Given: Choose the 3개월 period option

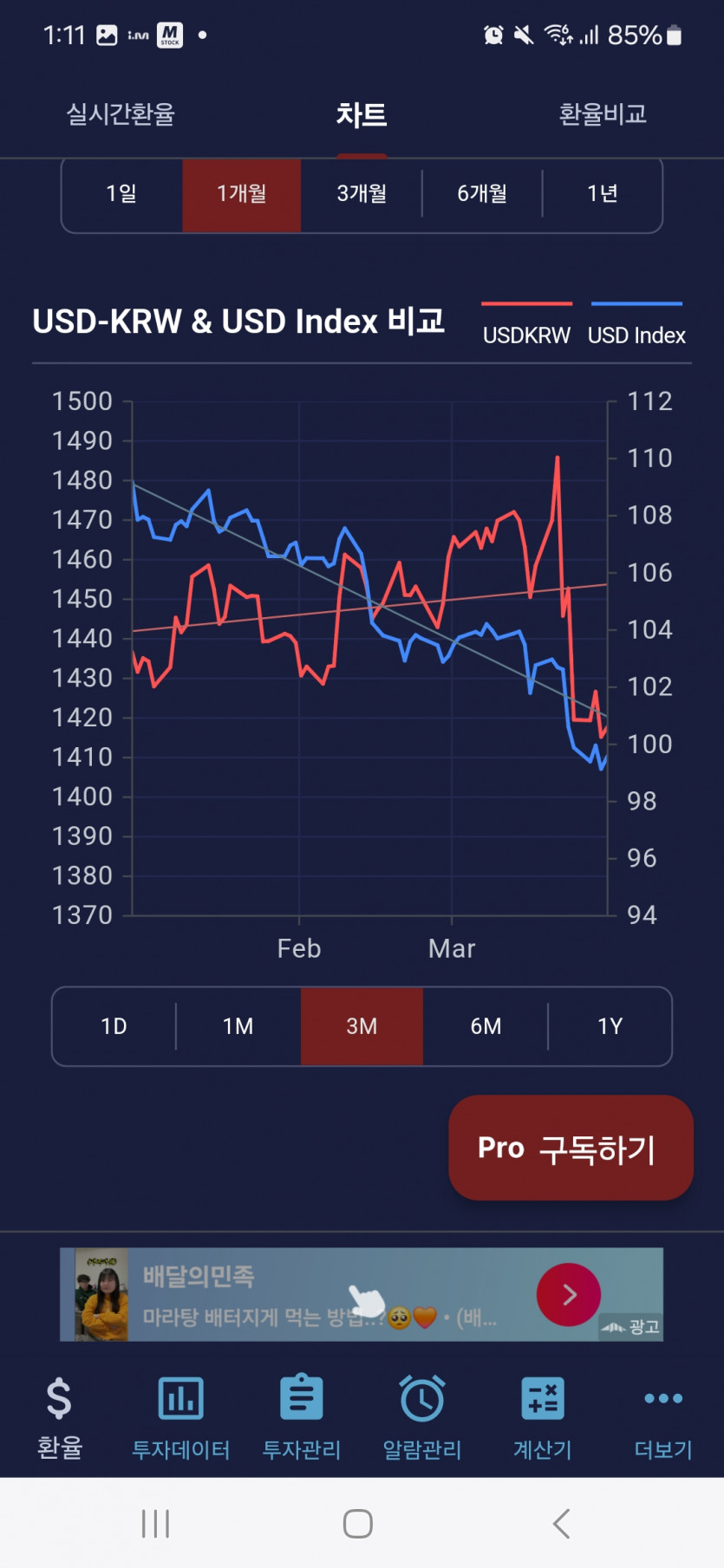Looking at the screenshot, I should click(x=362, y=193).
